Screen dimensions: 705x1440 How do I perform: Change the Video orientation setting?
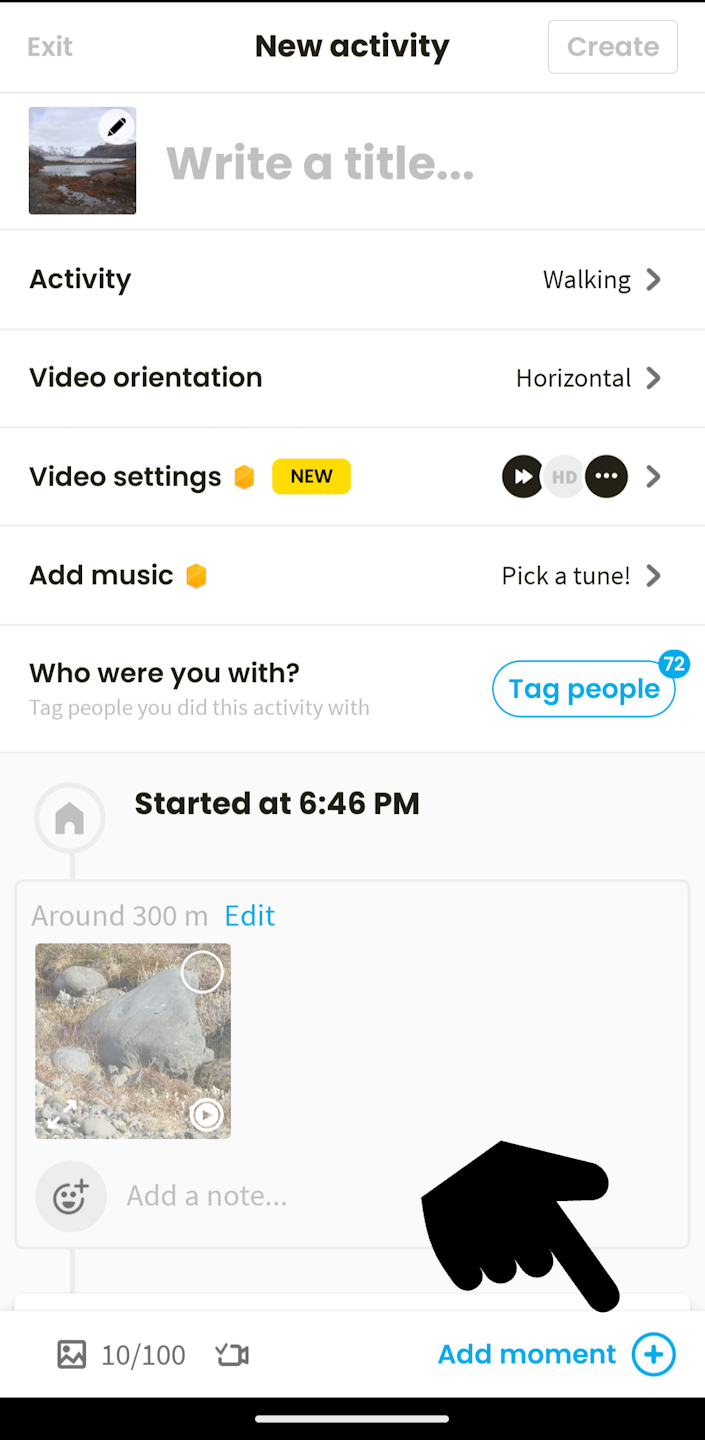[352, 378]
